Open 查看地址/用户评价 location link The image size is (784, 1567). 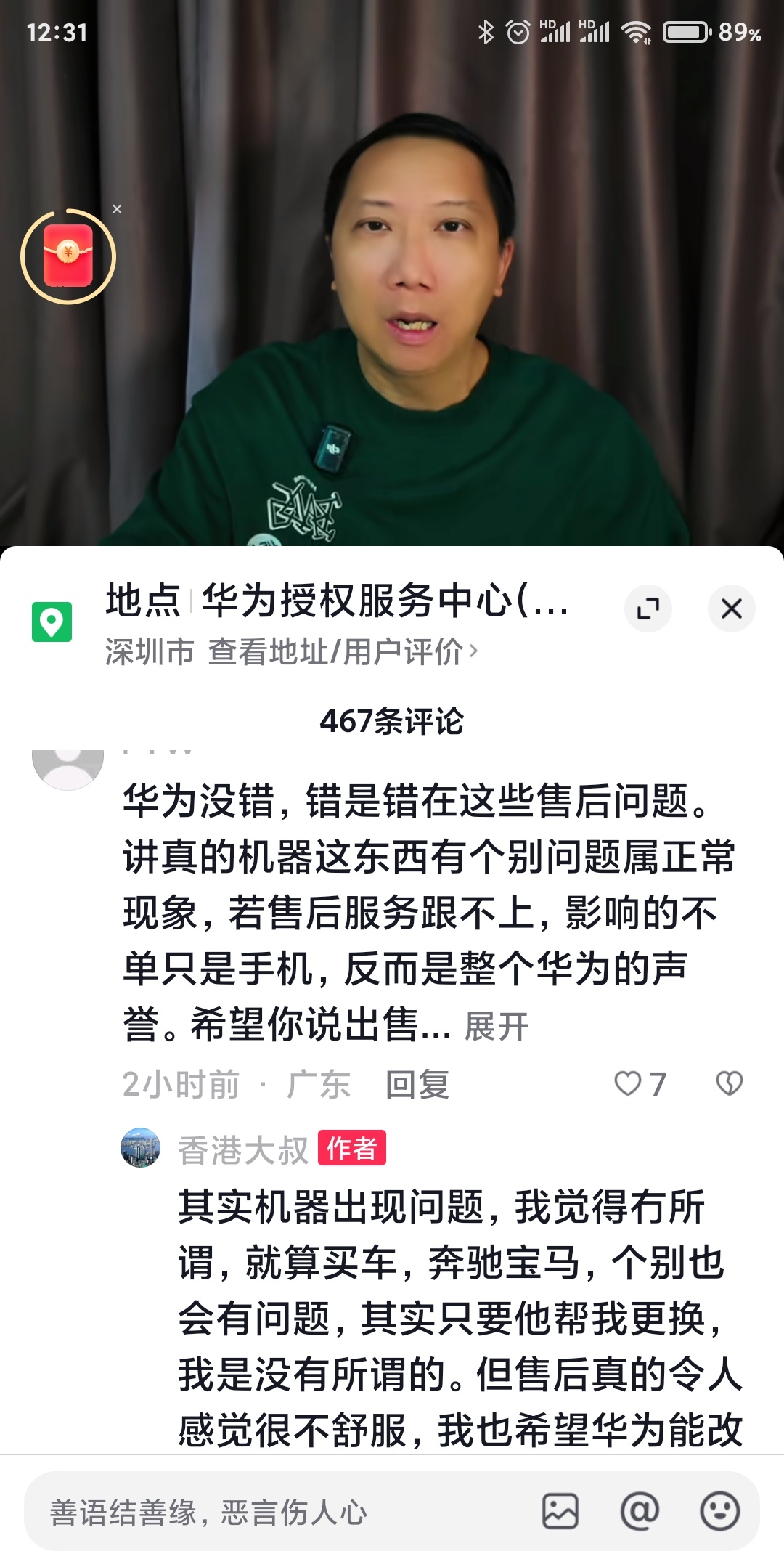coord(341,651)
